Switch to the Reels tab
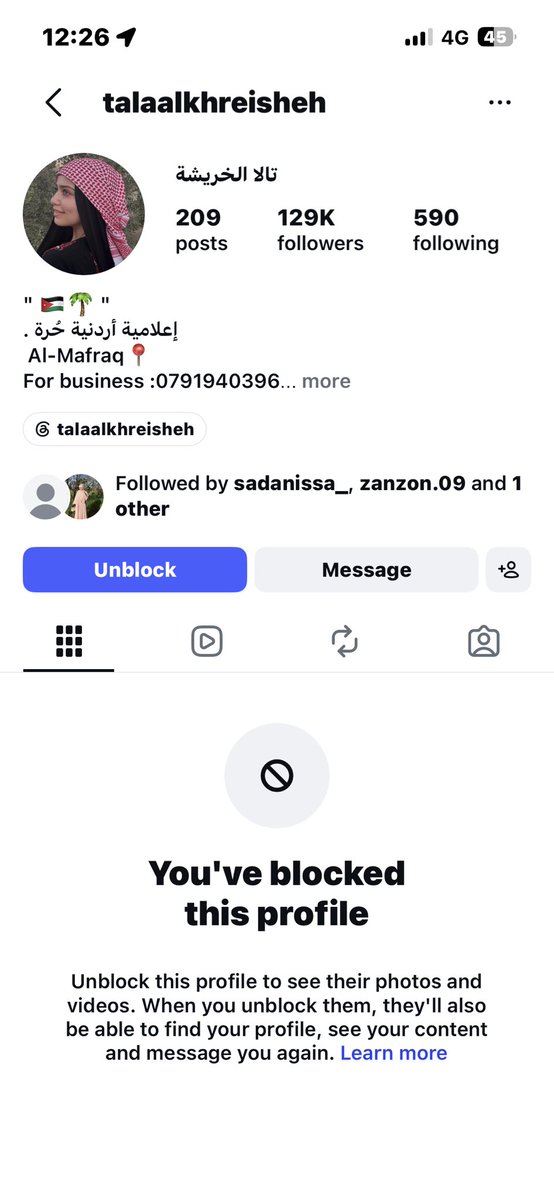554x1199 pixels. 207,641
